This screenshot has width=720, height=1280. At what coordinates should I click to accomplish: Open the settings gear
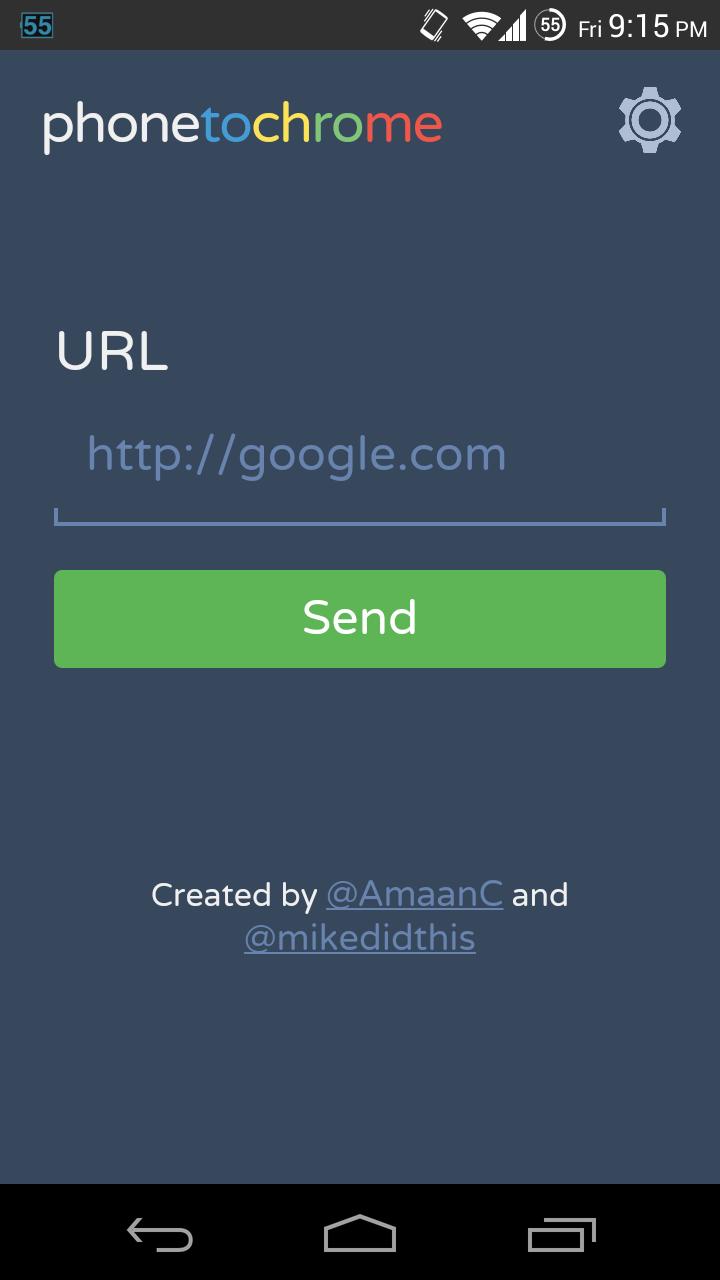pyautogui.click(x=650, y=121)
